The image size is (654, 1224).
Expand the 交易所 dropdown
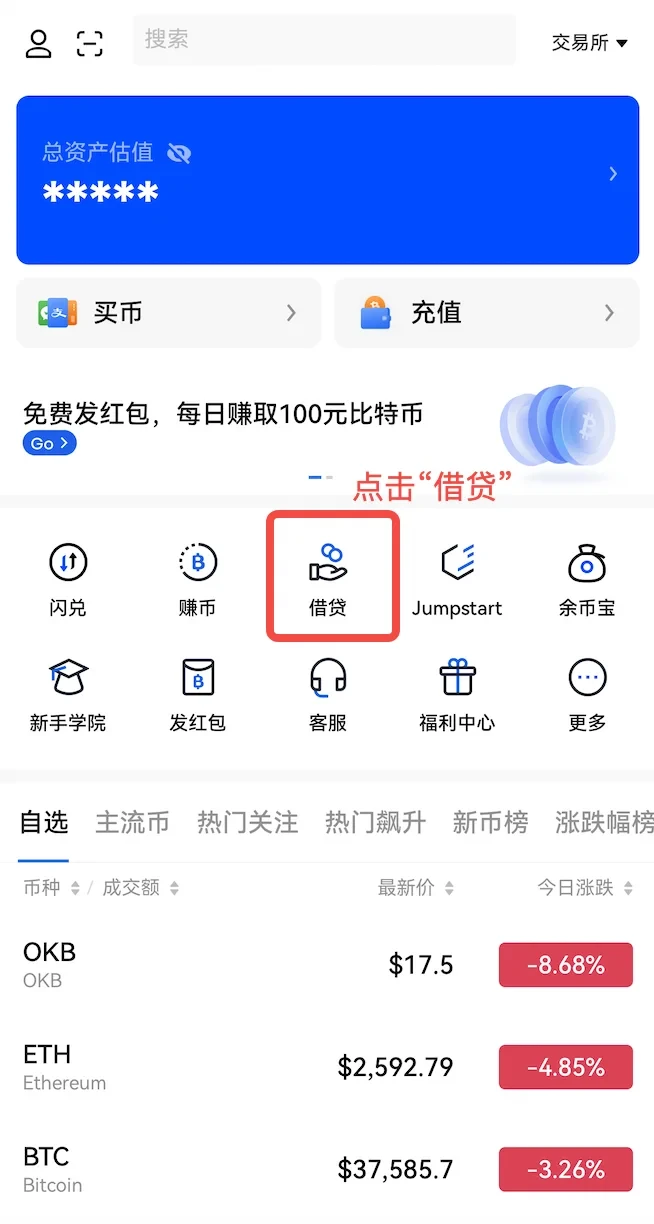coord(589,43)
